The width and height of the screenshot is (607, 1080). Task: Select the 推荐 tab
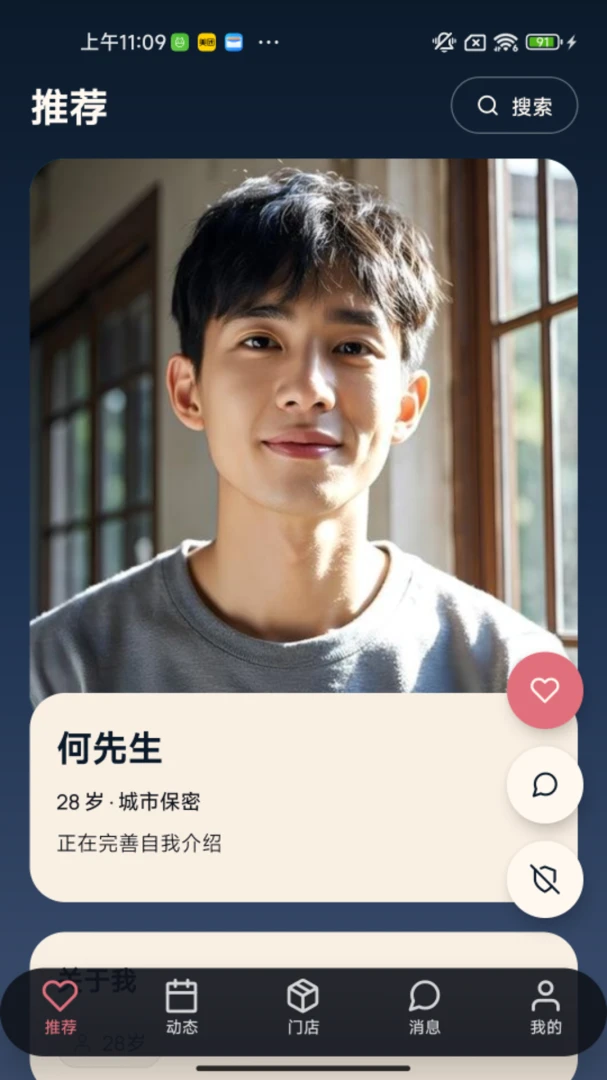click(61, 1009)
